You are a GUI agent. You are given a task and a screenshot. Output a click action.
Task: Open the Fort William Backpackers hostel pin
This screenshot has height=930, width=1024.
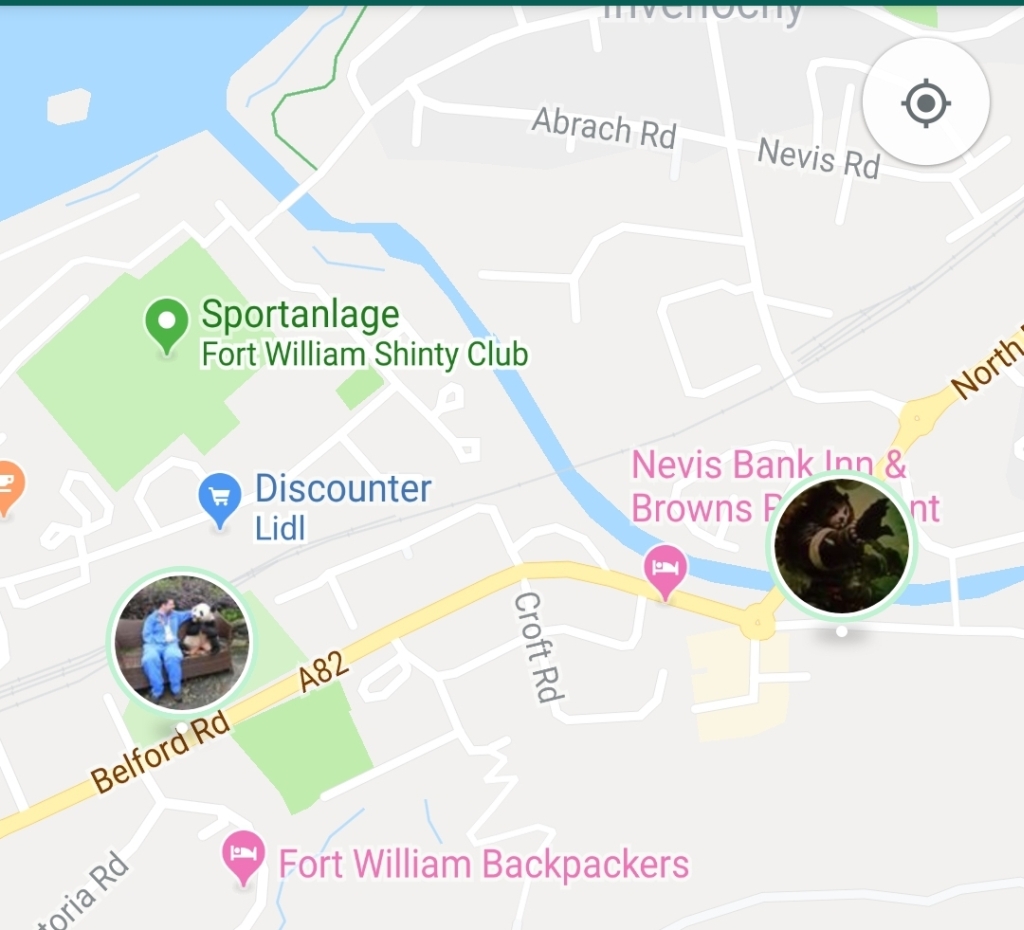(244, 856)
